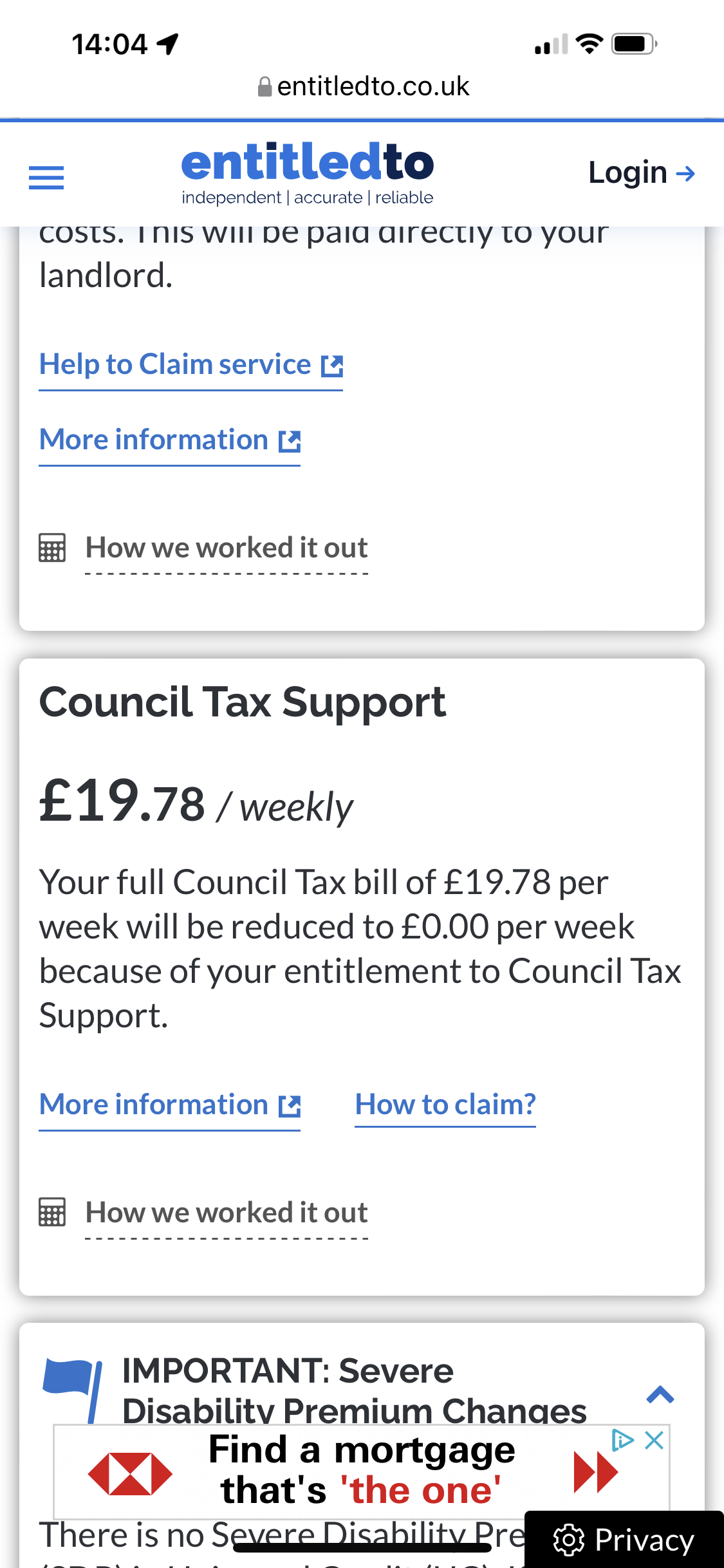This screenshot has width=724, height=1568.
Task: Open More information above Council Tax Support
Action: [x=170, y=440]
